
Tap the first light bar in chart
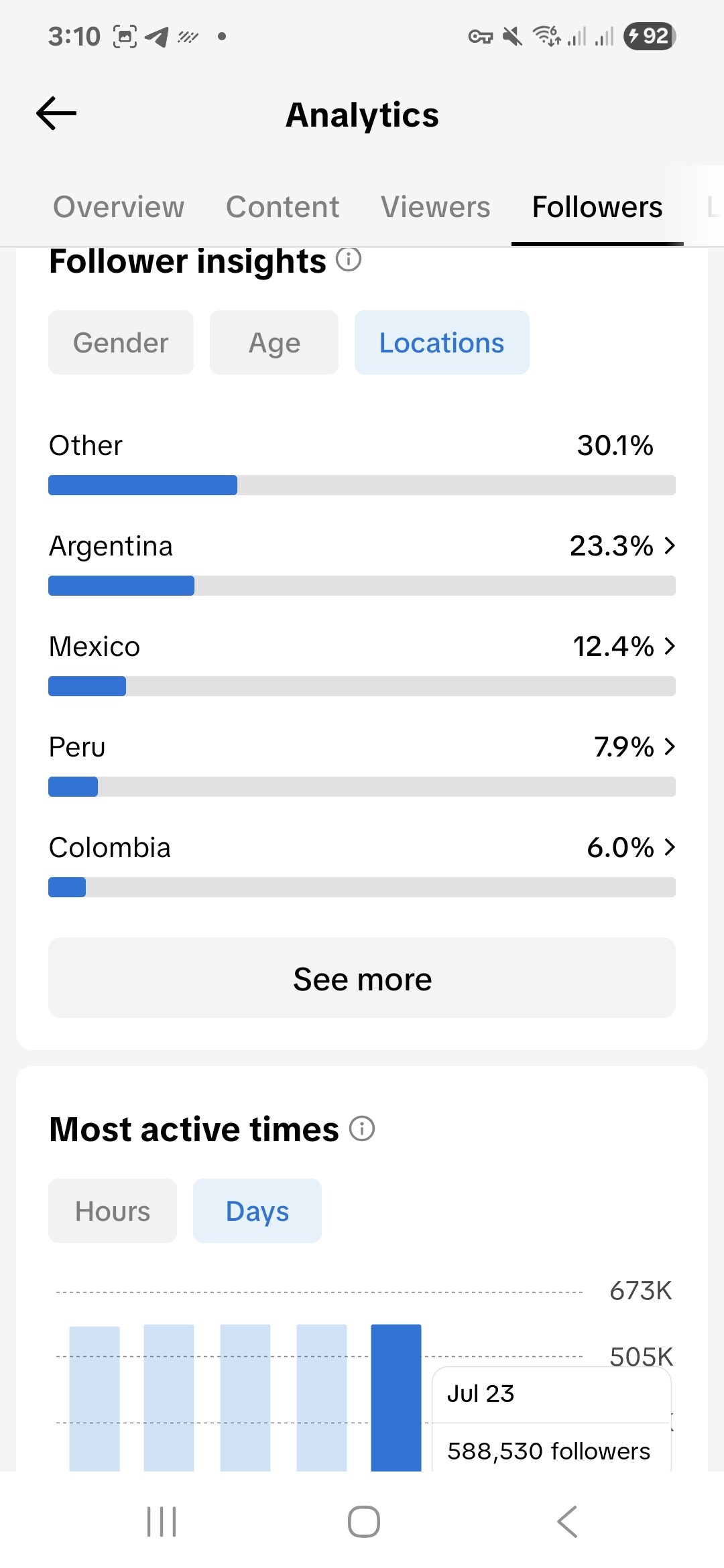coord(95,1398)
